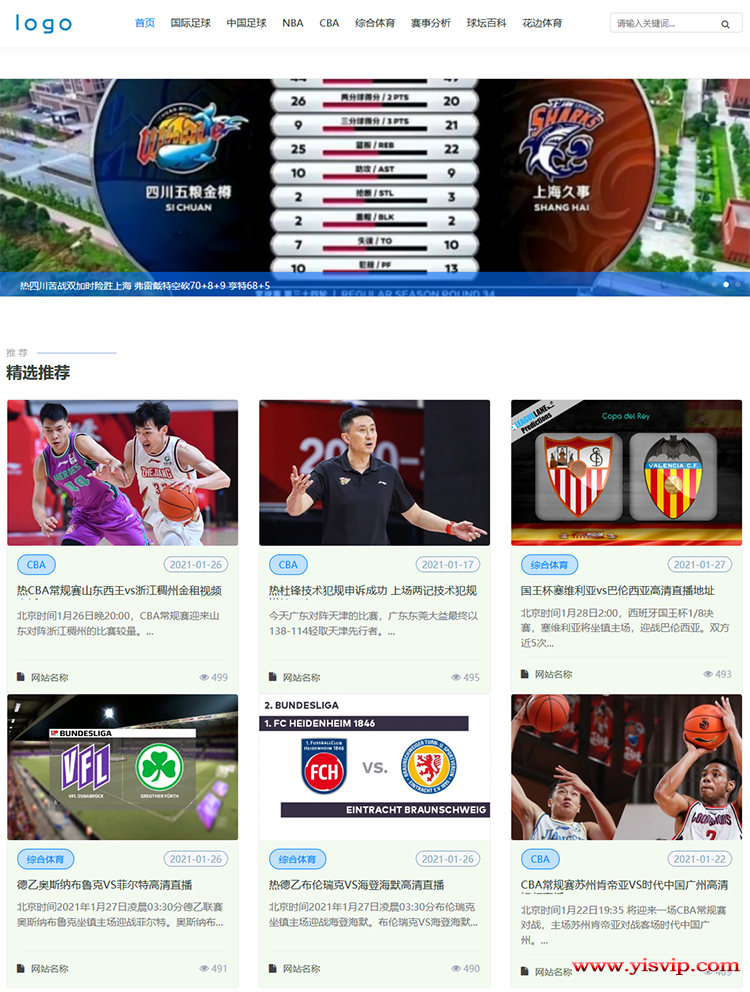Screen dimensions: 750x992
Task: Open article CBA常规赛苏州肯帝亚VS时代中国广州
Action: point(624,885)
